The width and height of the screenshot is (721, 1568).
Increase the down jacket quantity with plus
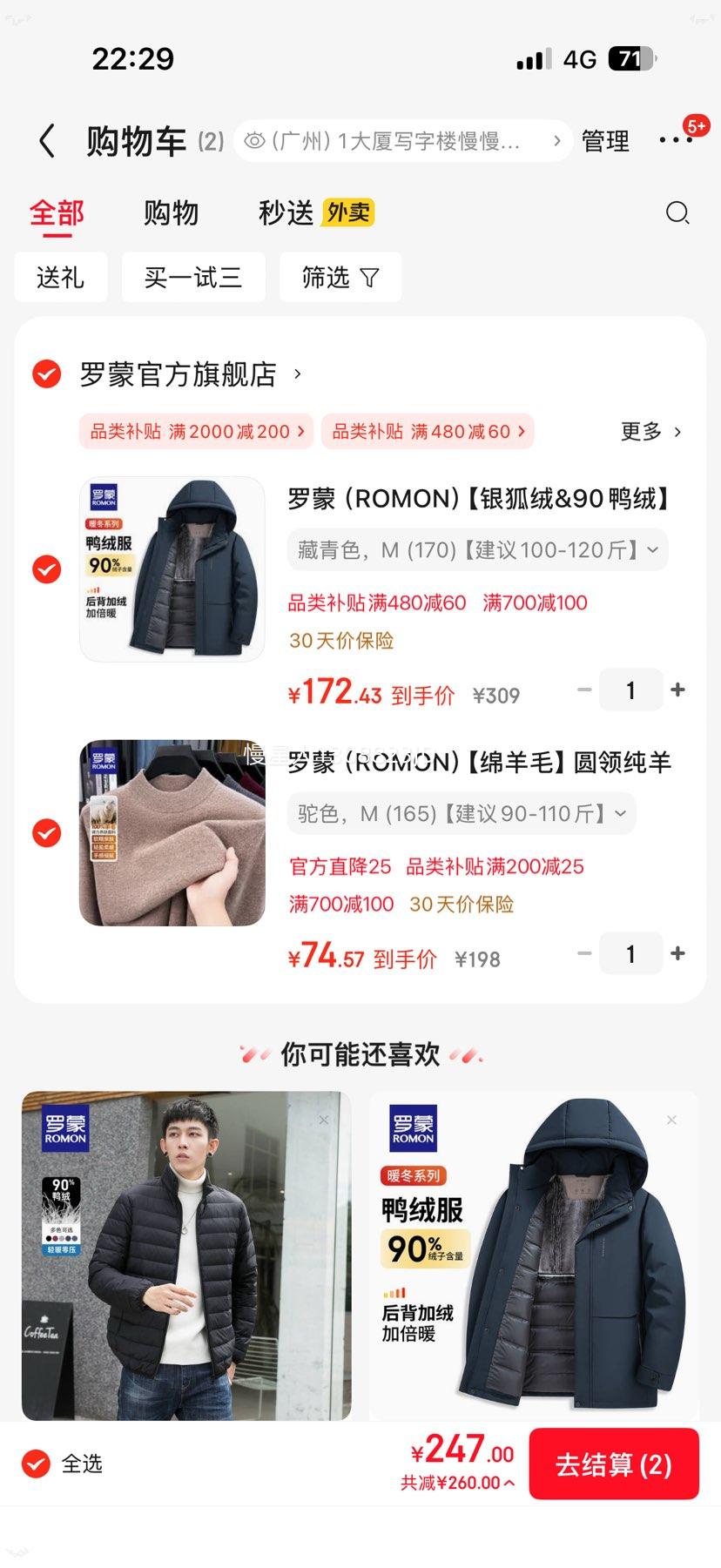(677, 690)
